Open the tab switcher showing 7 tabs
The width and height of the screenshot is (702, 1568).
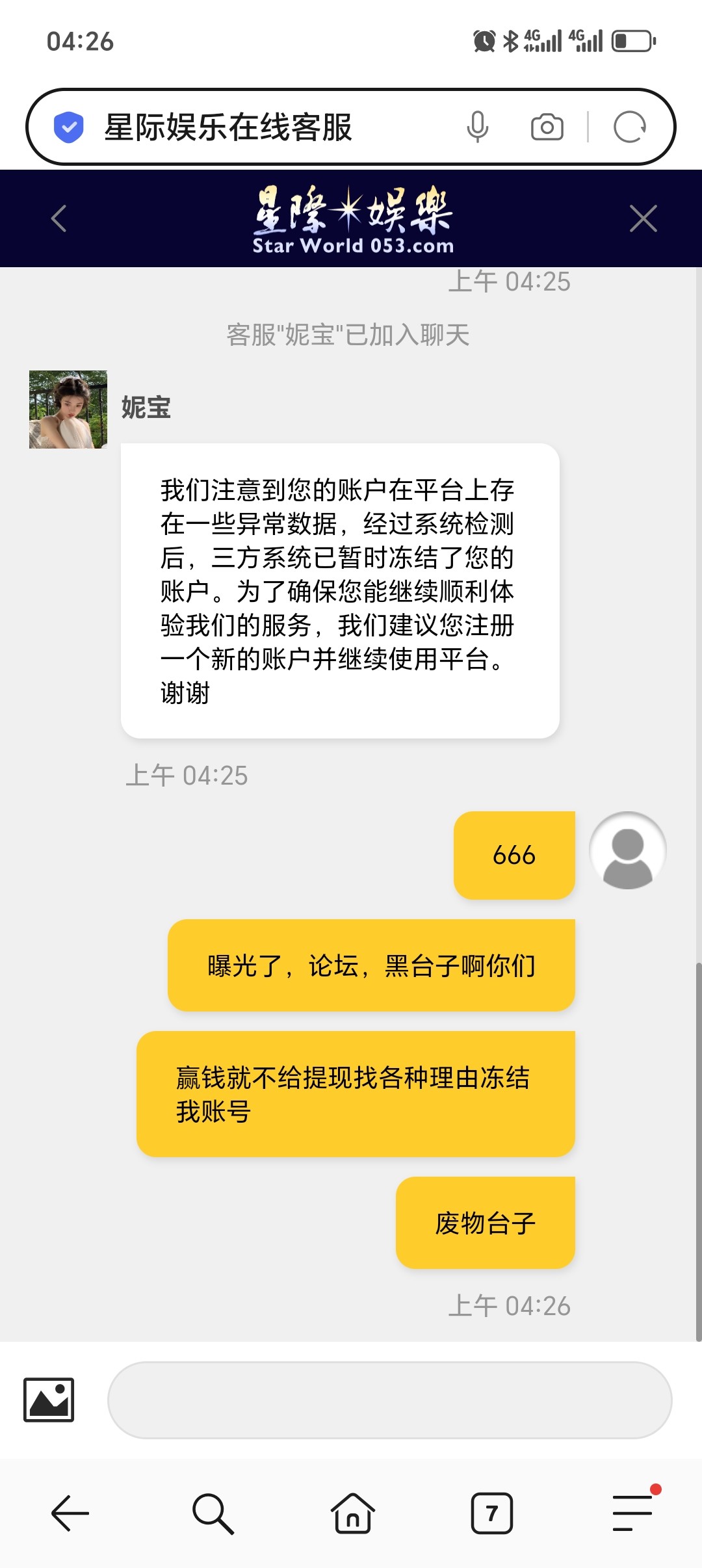tap(491, 1515)
